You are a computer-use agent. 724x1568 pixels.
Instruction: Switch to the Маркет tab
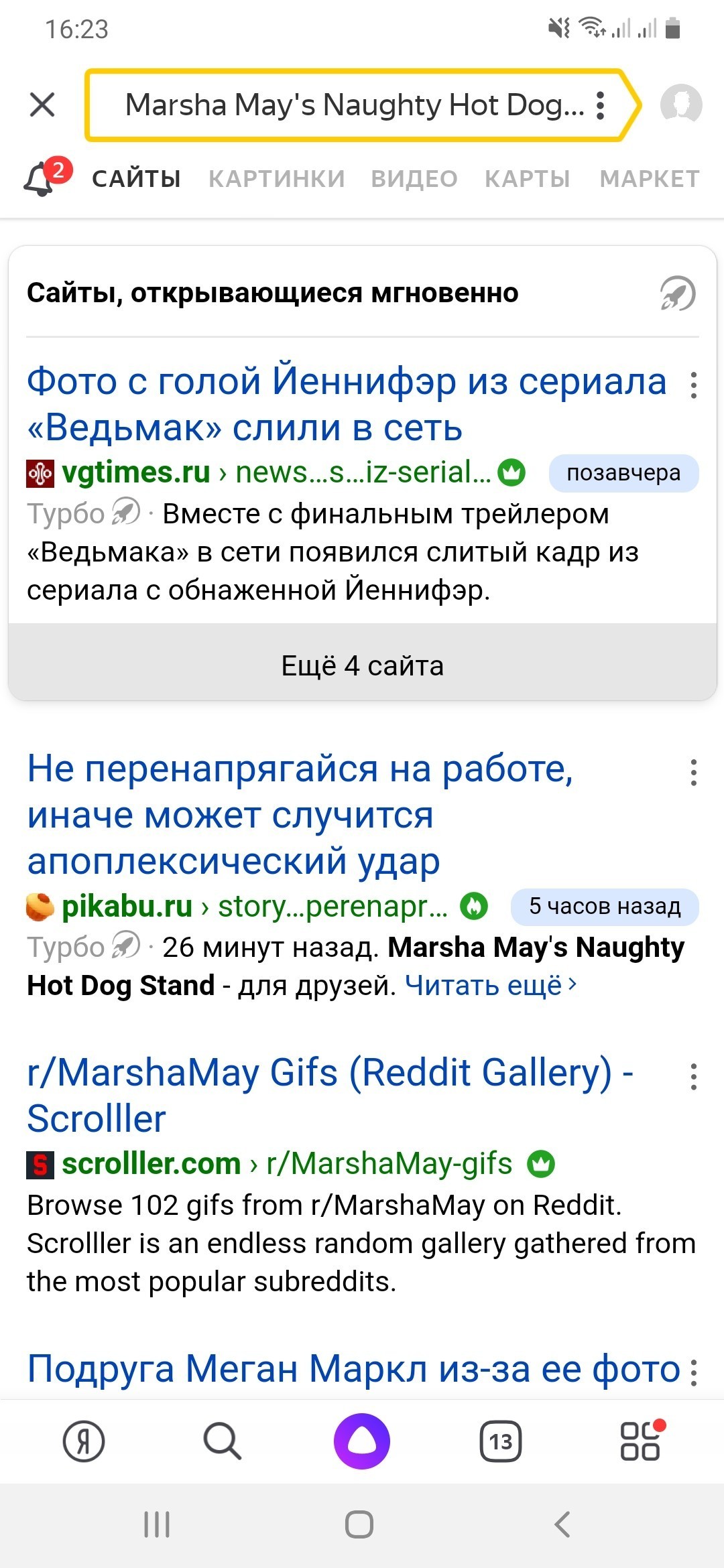(x=649, y=179)
